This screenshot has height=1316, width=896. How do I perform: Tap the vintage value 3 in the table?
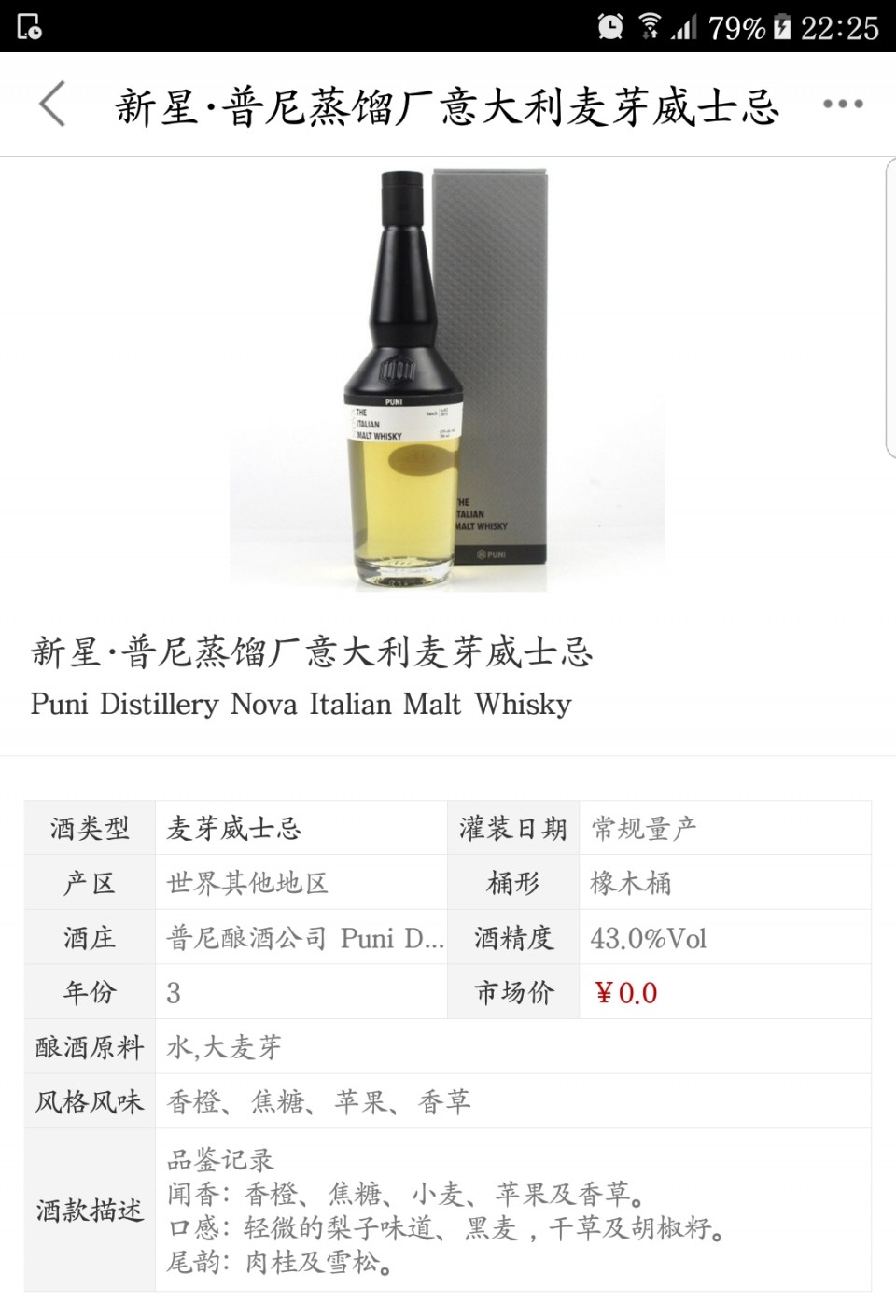coord(172,992)
